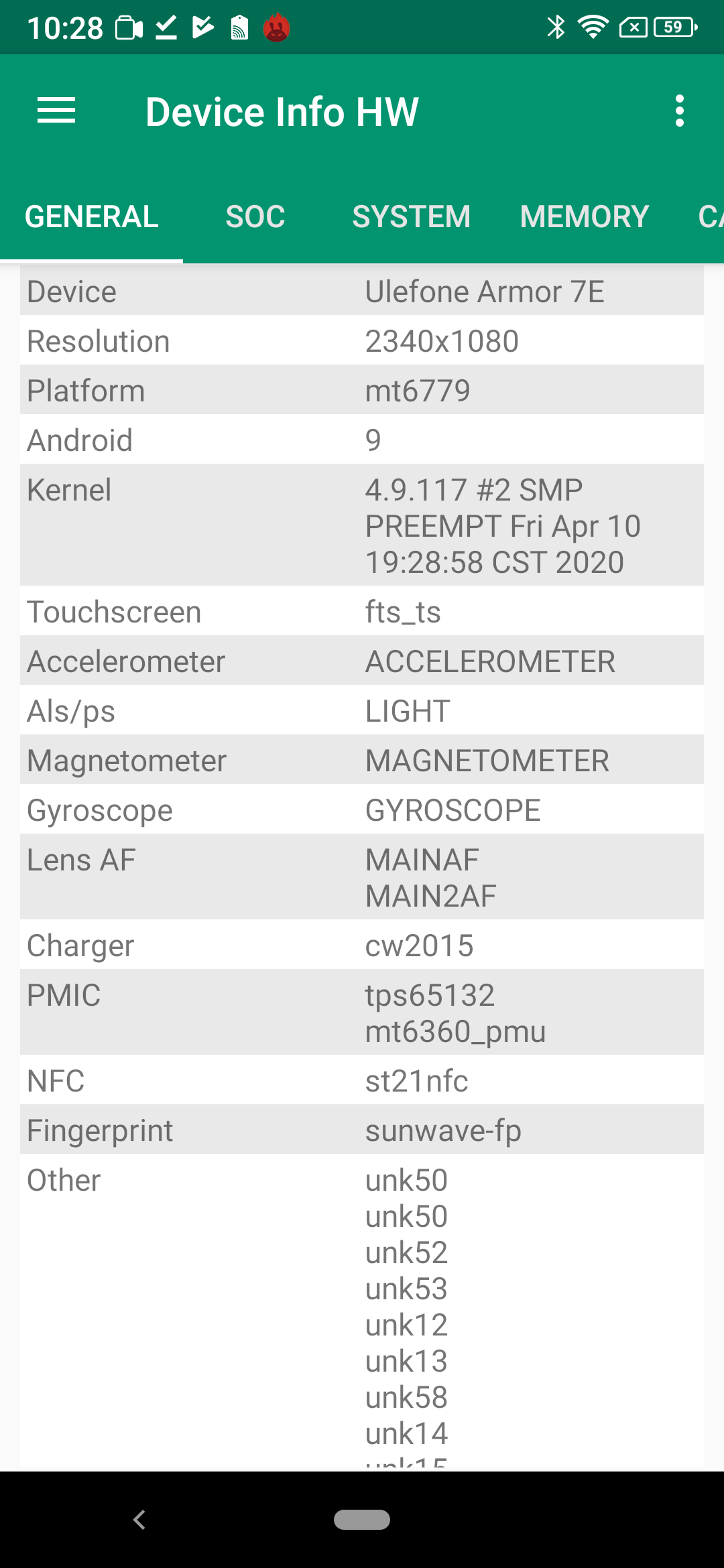The image size is (724, 1568).
Task: Switch to the SOC tab
Action: tap(255, 217)
